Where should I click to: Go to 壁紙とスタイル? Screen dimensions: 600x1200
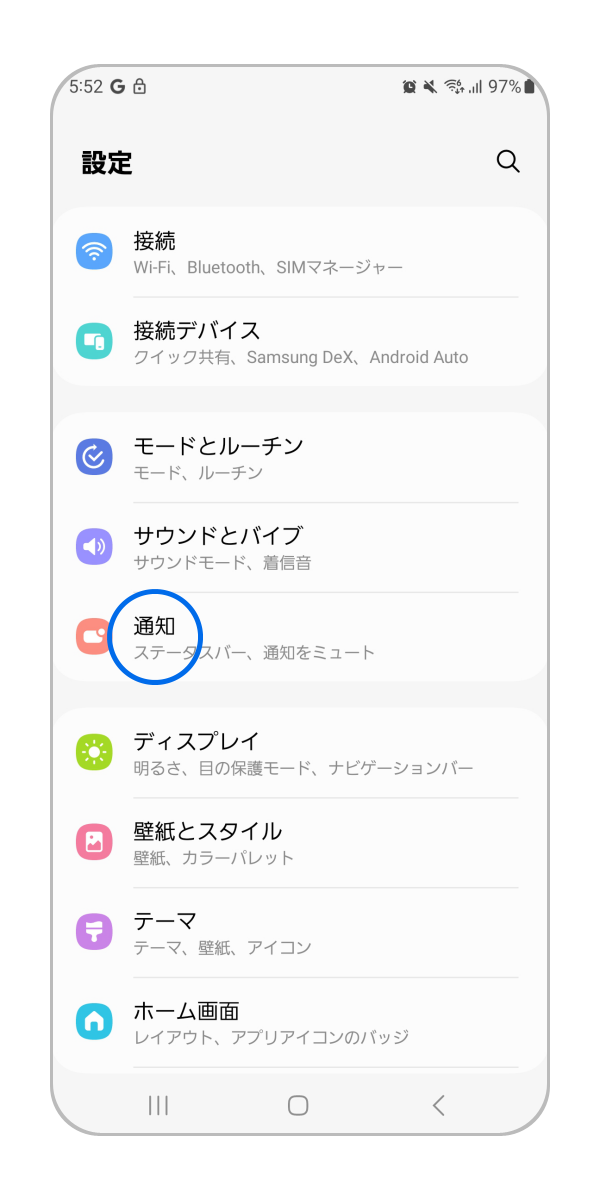point(300,842)
